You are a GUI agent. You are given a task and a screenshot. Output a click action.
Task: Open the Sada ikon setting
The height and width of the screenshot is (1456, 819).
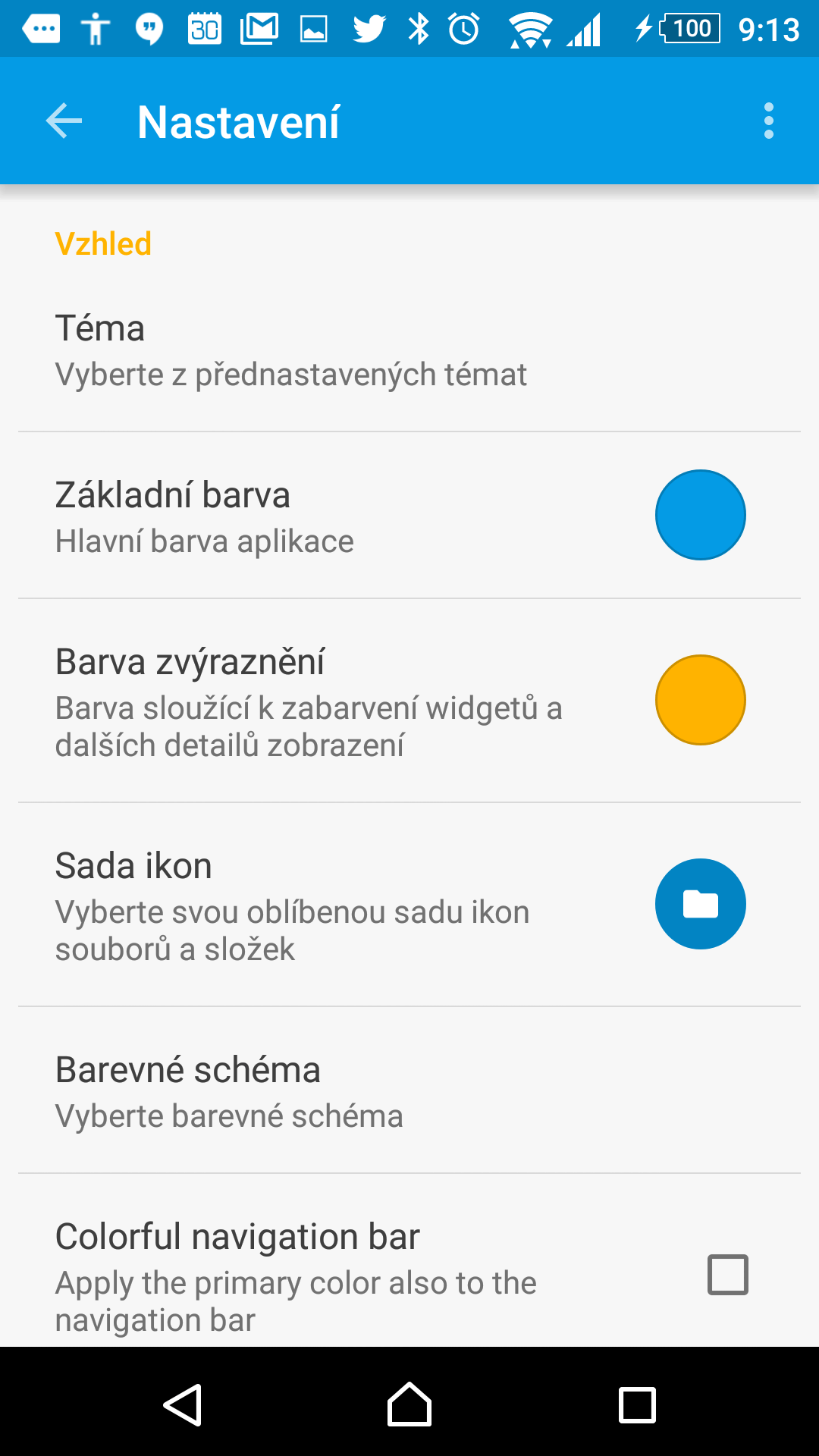(409, 905)
